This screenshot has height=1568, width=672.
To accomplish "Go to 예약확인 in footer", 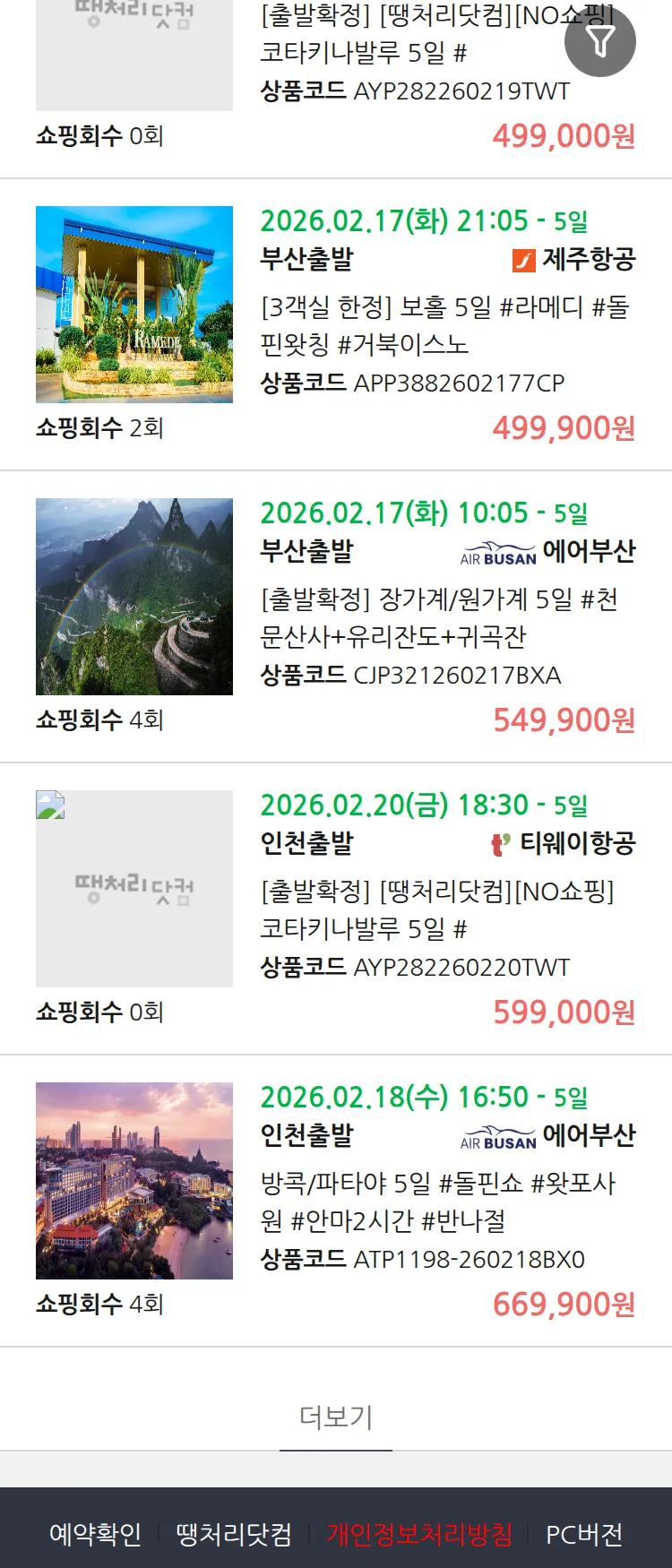I will [95, 1534].
